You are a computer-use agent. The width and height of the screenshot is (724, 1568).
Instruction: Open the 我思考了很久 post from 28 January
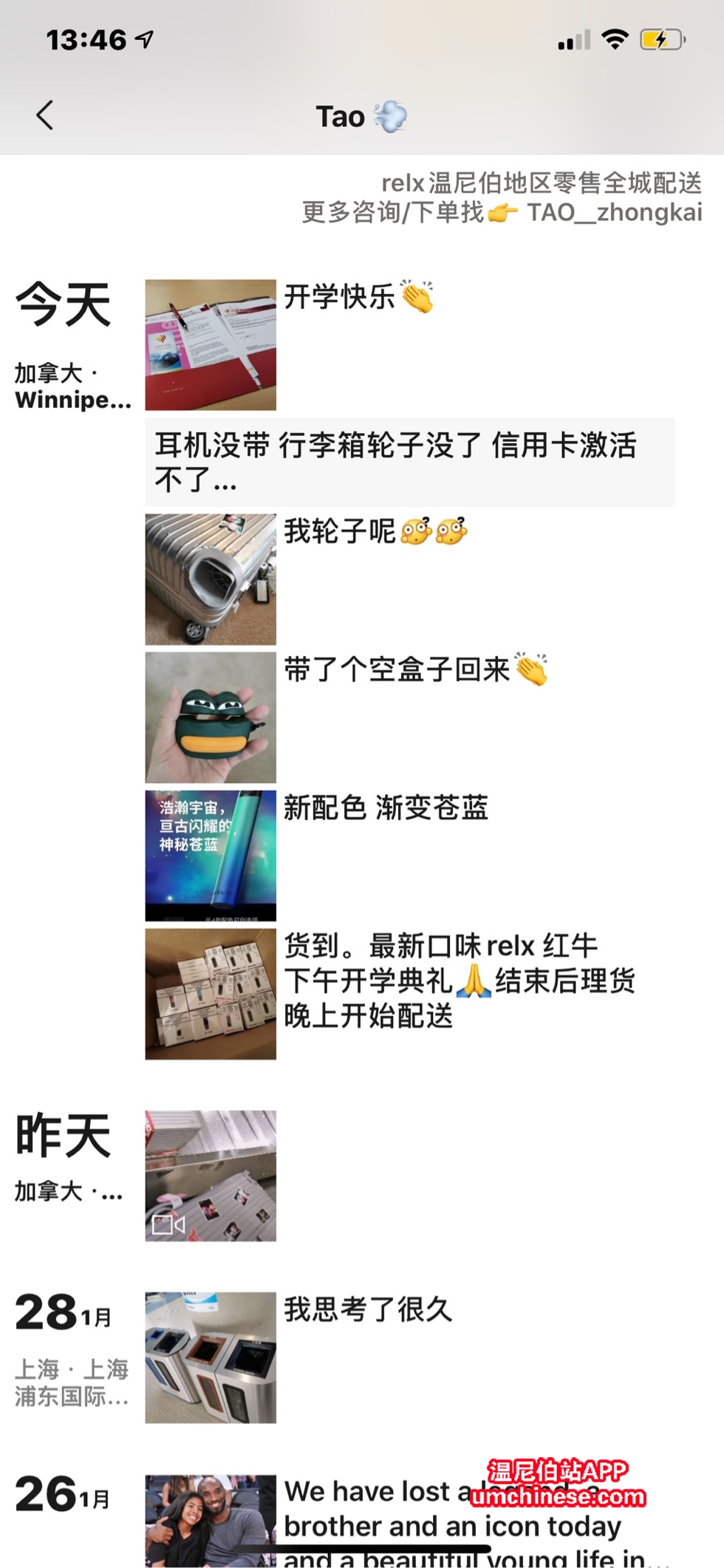[211, 1357]
